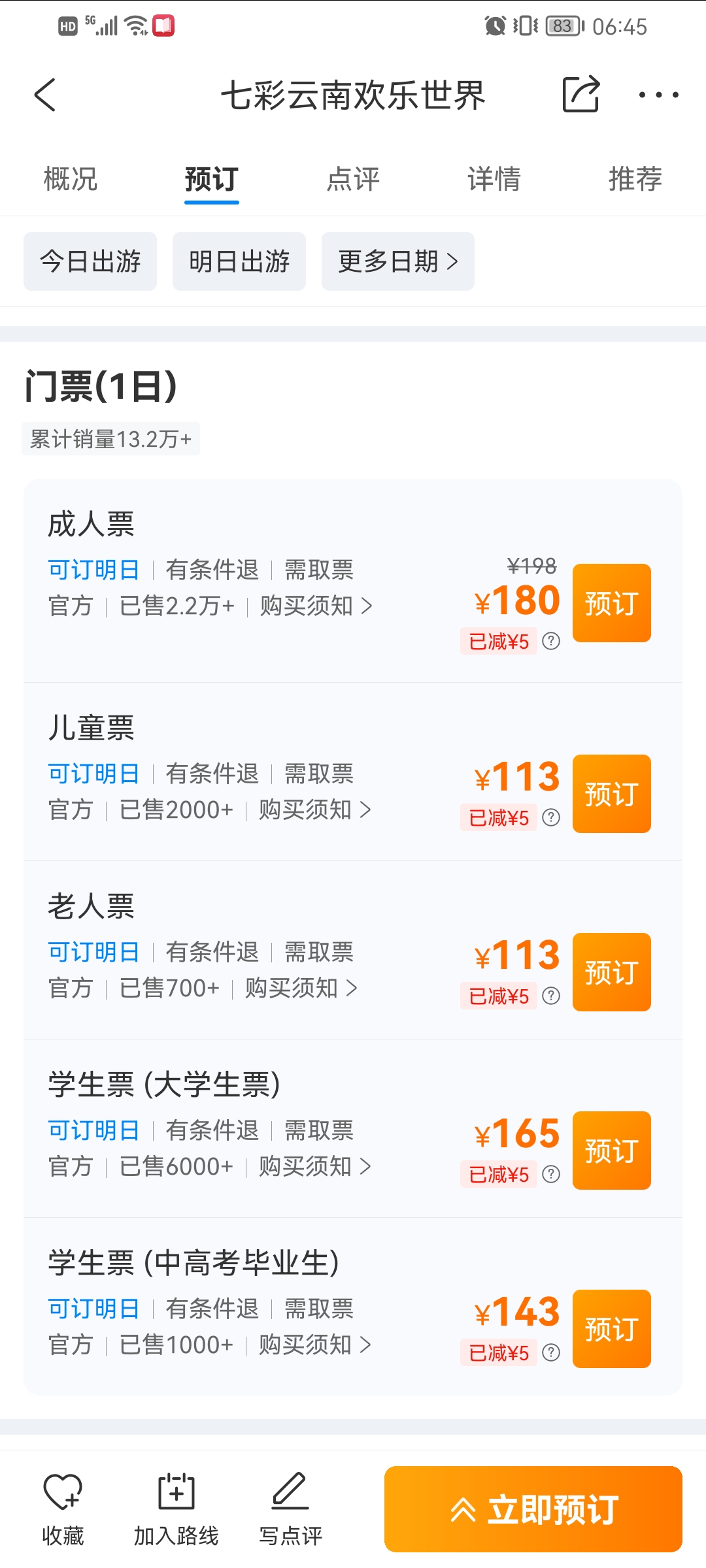
Task: Book the 学生票 (大学生票)
Action: [x=612, y=1151]
